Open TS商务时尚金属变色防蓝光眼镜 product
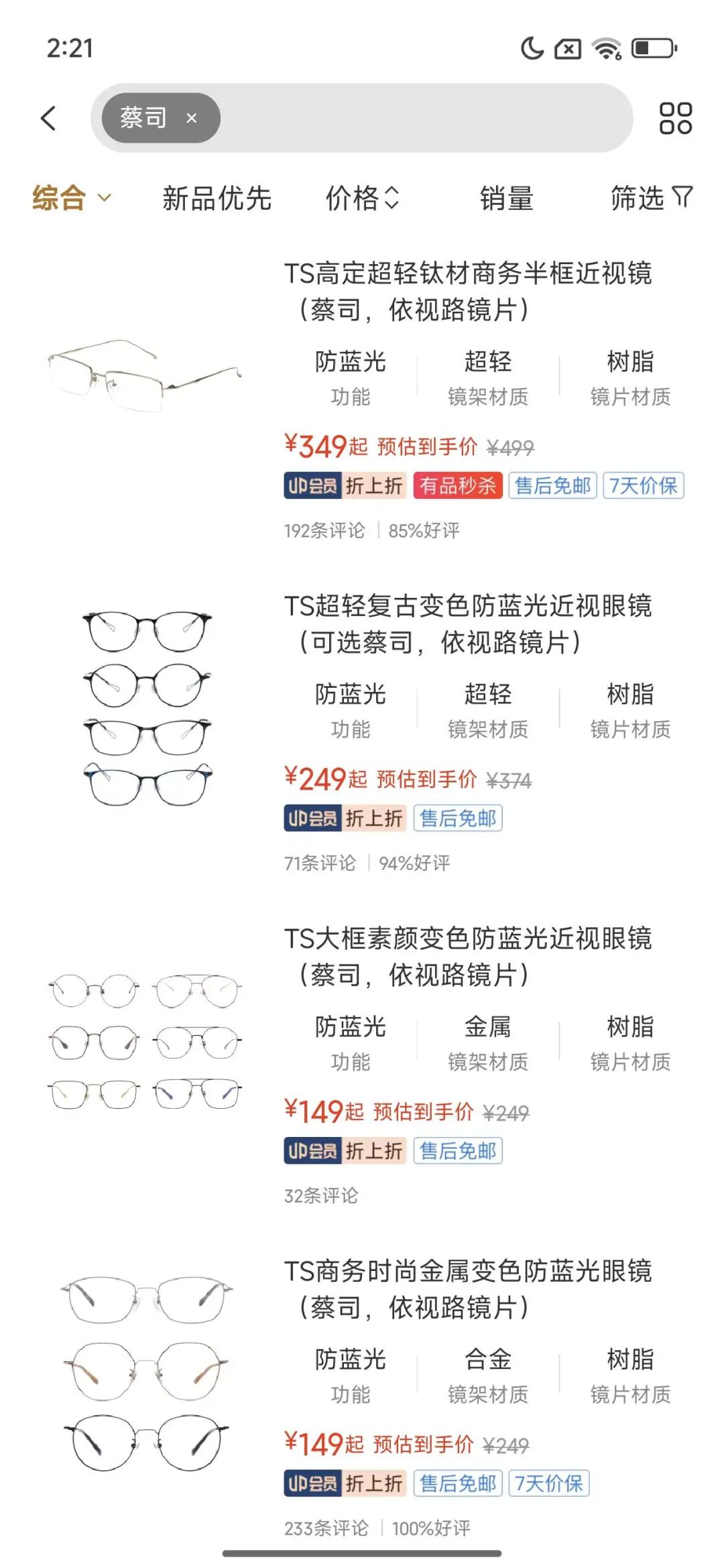 467,1288
